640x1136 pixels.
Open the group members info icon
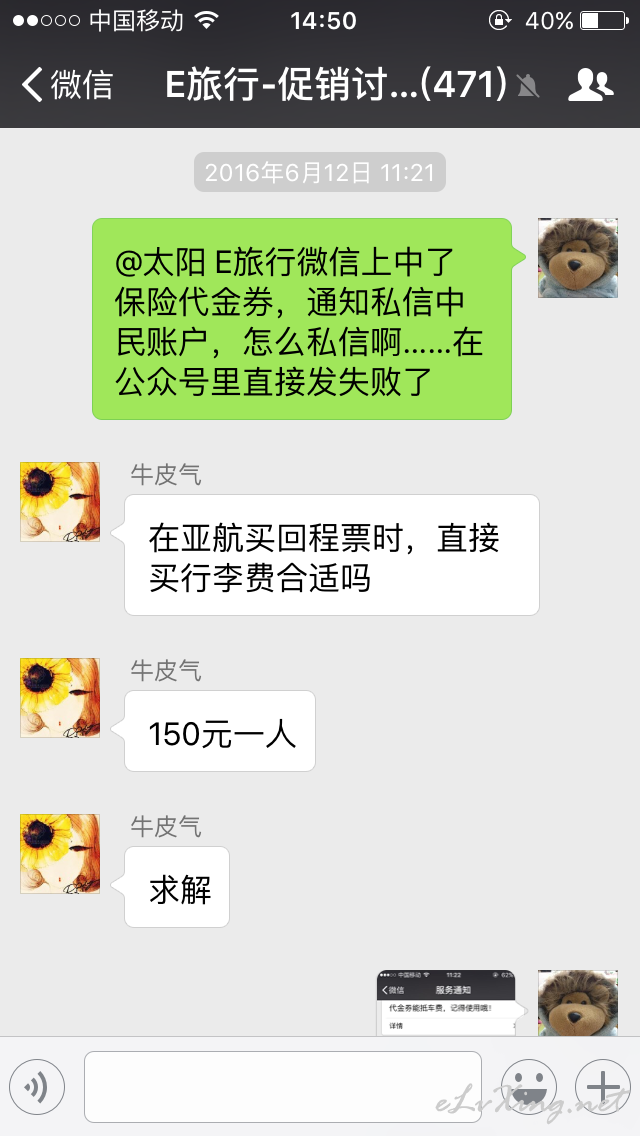tap(591, 85)
